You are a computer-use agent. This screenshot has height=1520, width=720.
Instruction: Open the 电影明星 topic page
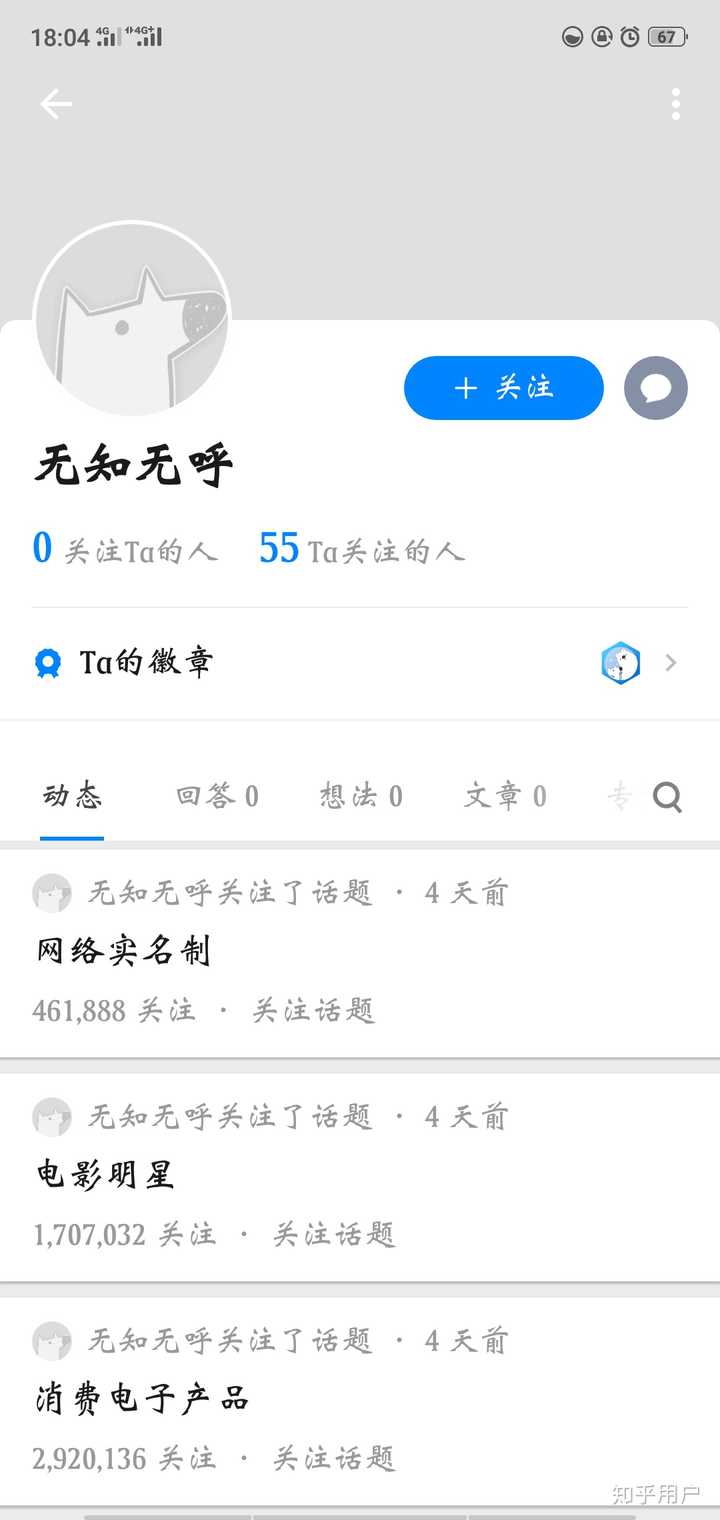click(103, 1175)
